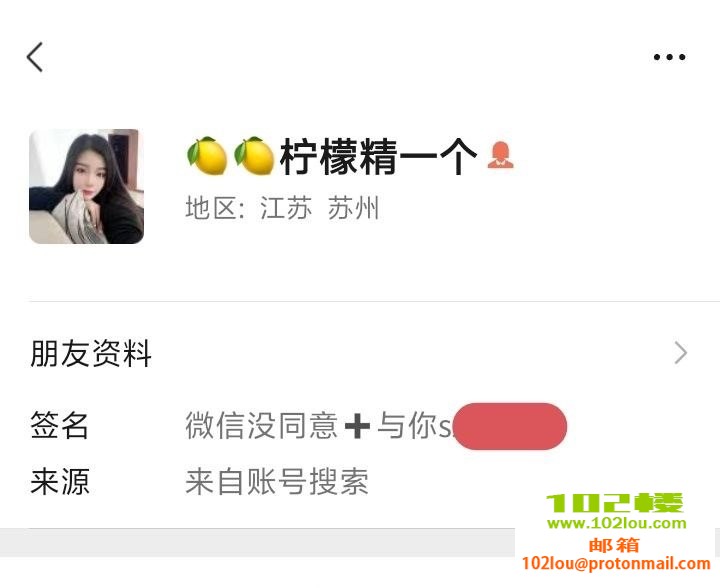View the profile avatar photo
Screen dimensions: 720x588
pos(86,186)
